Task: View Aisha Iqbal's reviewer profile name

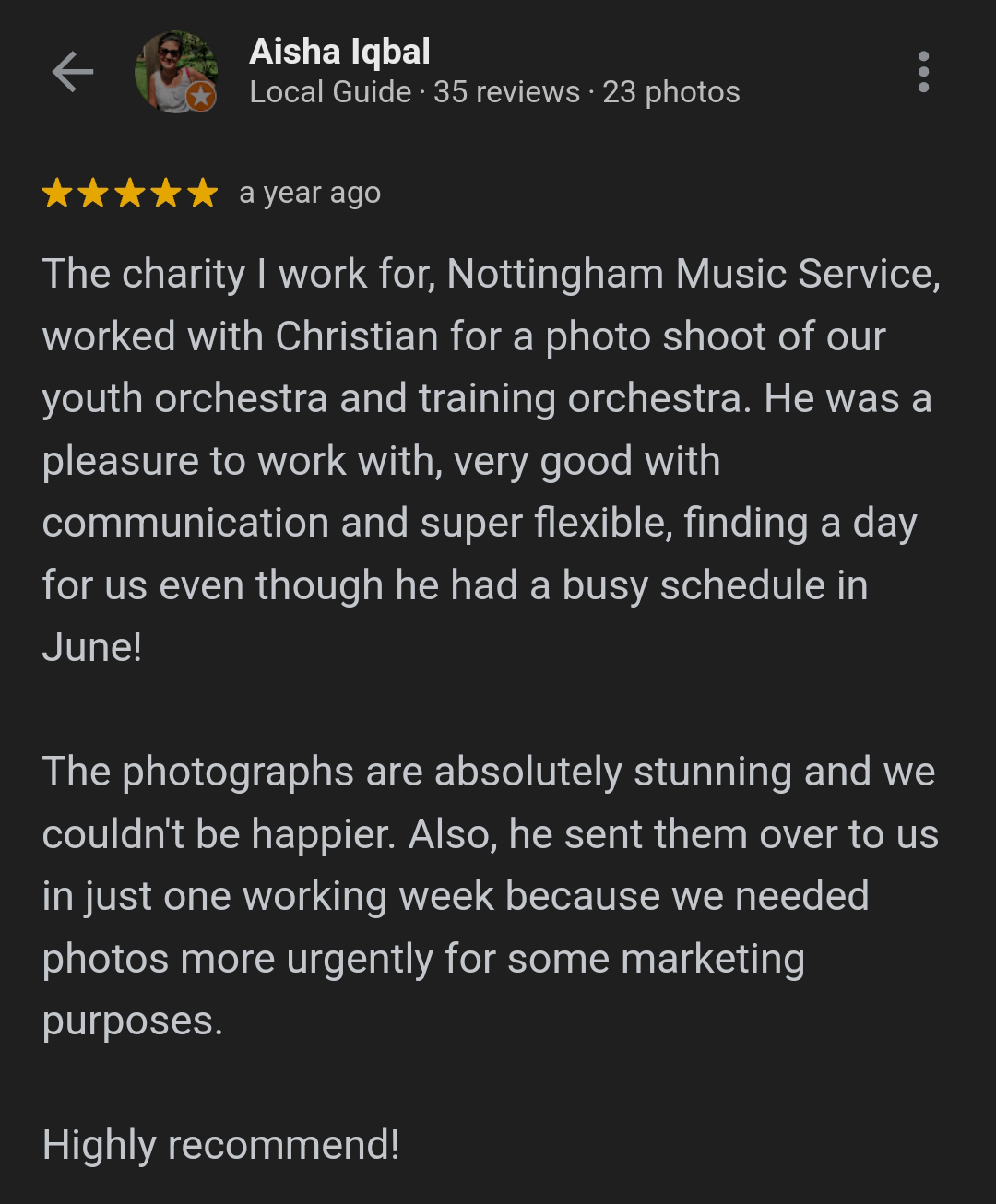Action: (x=339, y=52)
